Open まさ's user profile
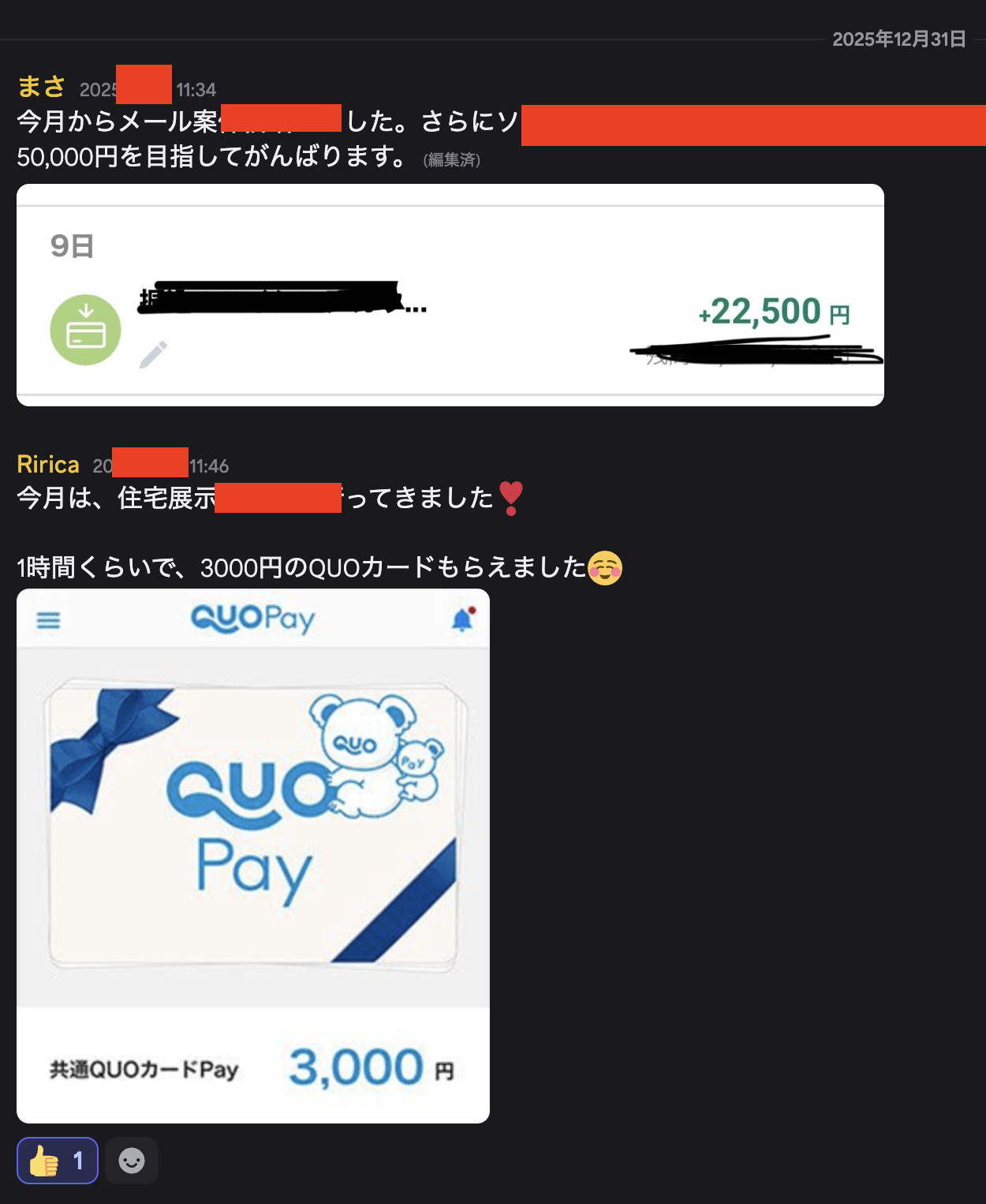The image size is (986, 1204). (41, 87)
